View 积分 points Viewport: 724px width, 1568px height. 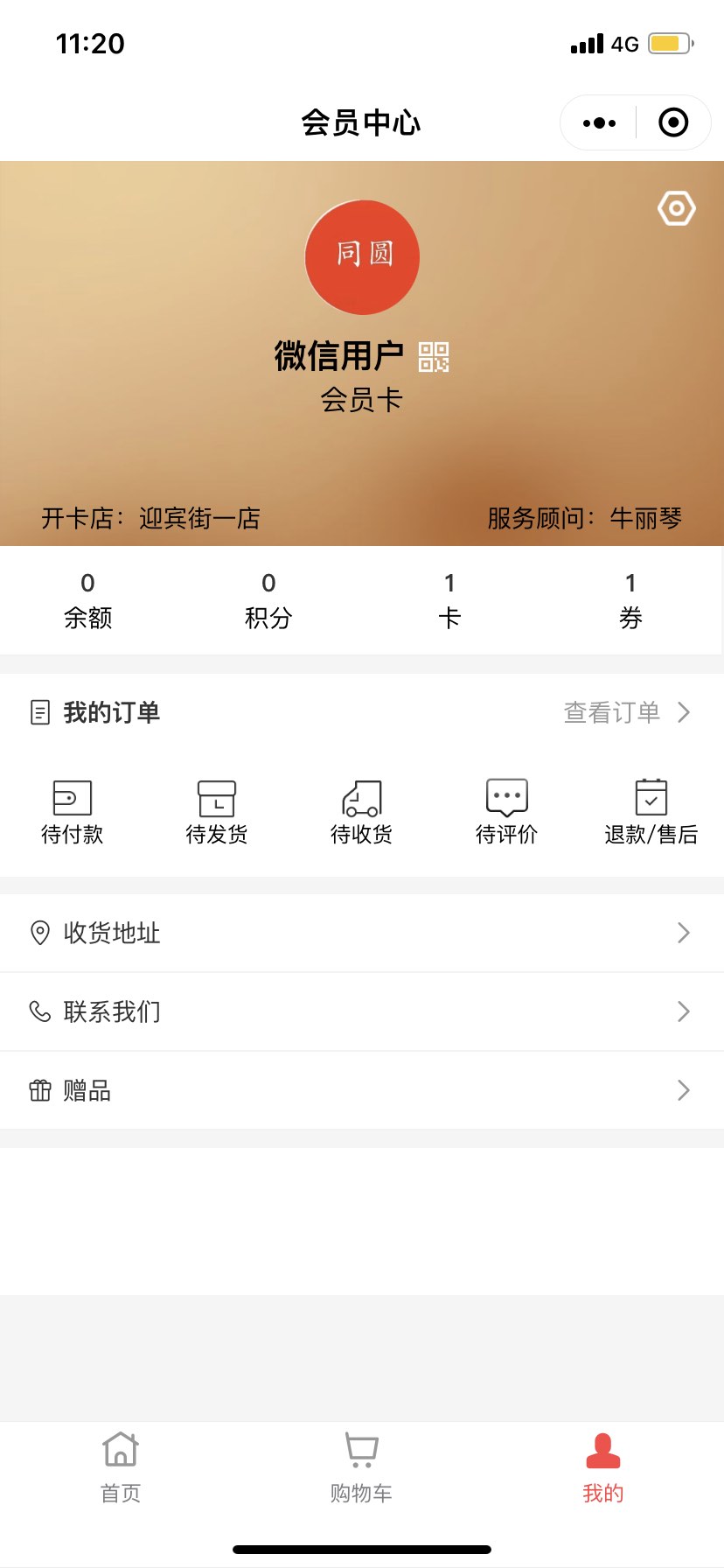coord(268,601)
